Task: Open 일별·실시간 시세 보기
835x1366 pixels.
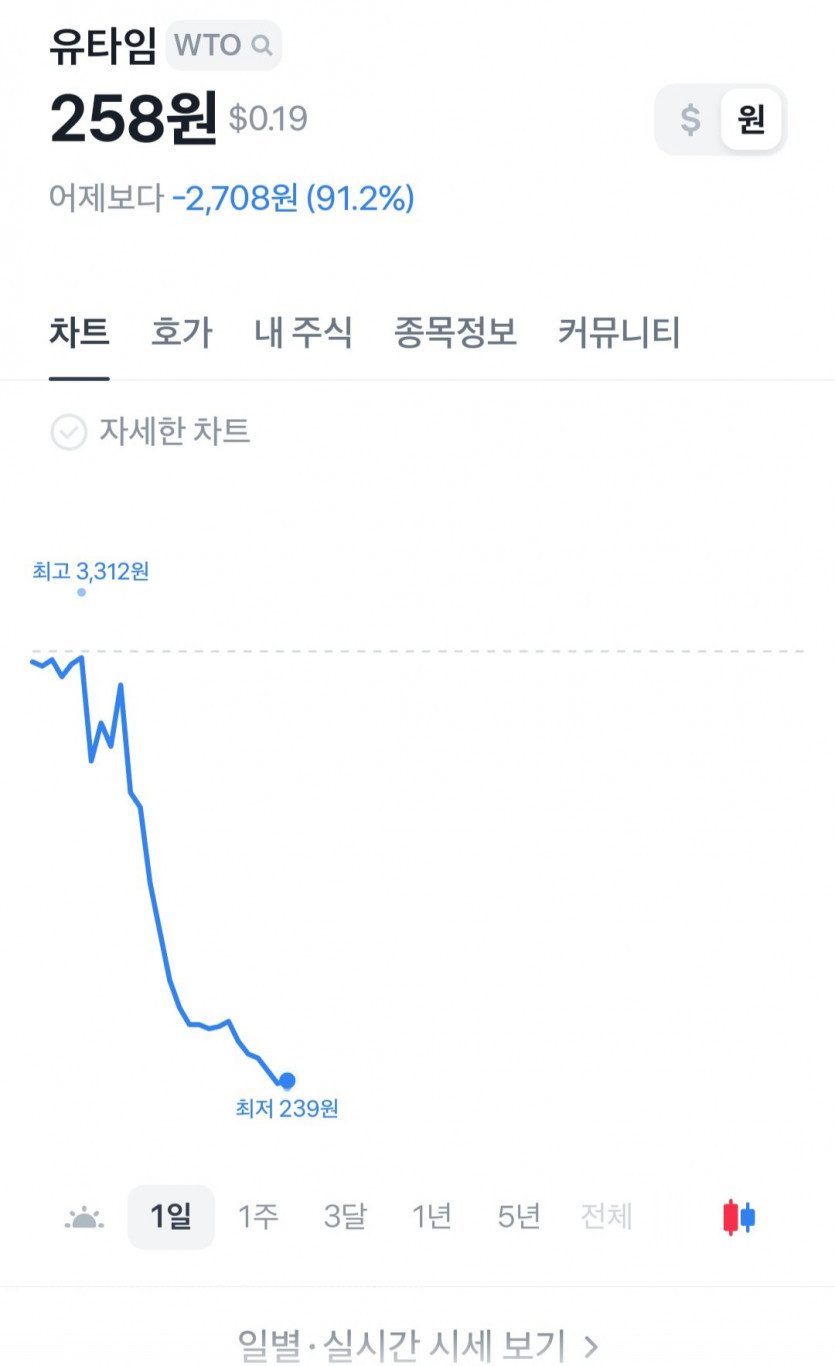Action: (418, 1344)
